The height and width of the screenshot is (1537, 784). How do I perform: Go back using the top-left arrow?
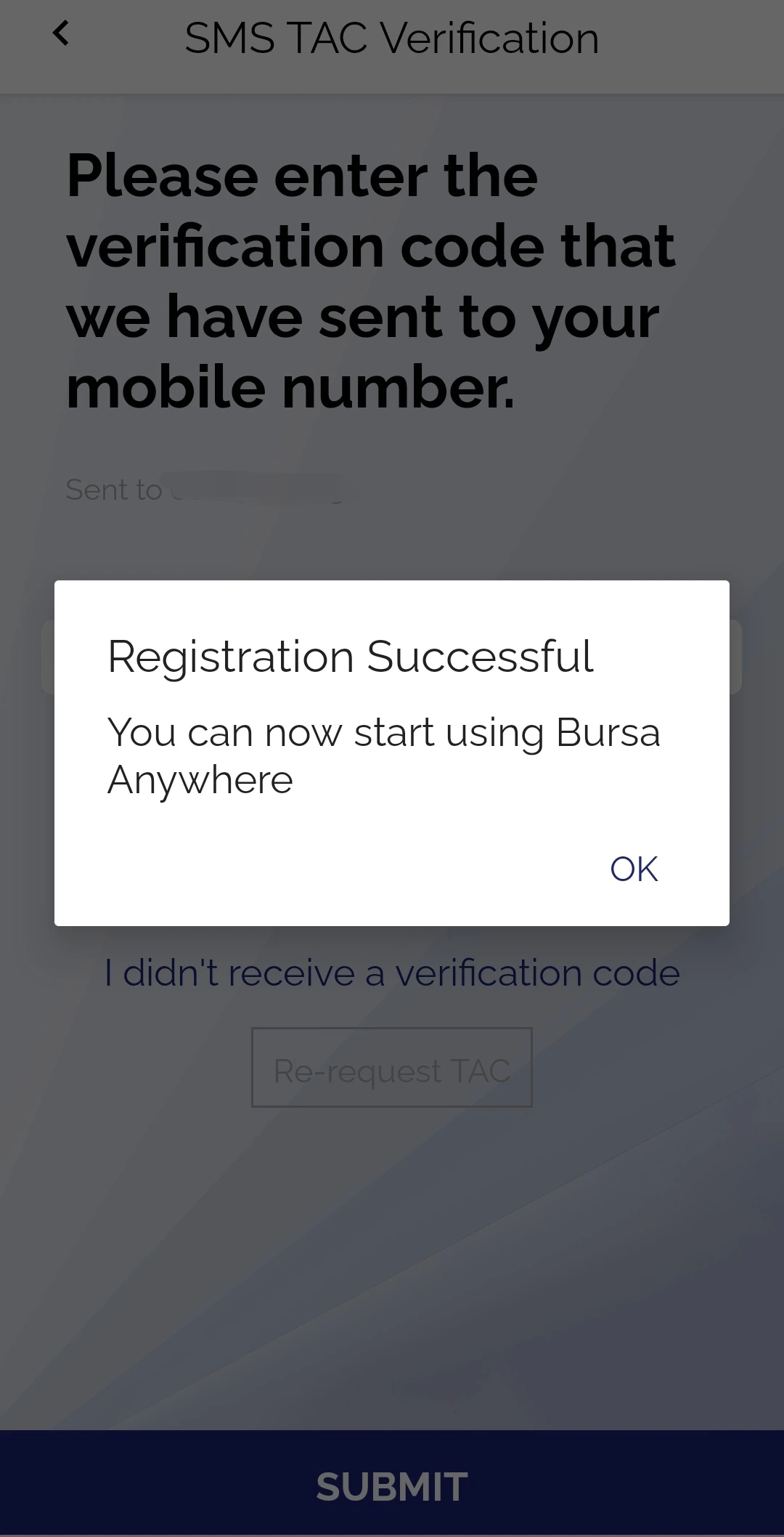point(61,34)
